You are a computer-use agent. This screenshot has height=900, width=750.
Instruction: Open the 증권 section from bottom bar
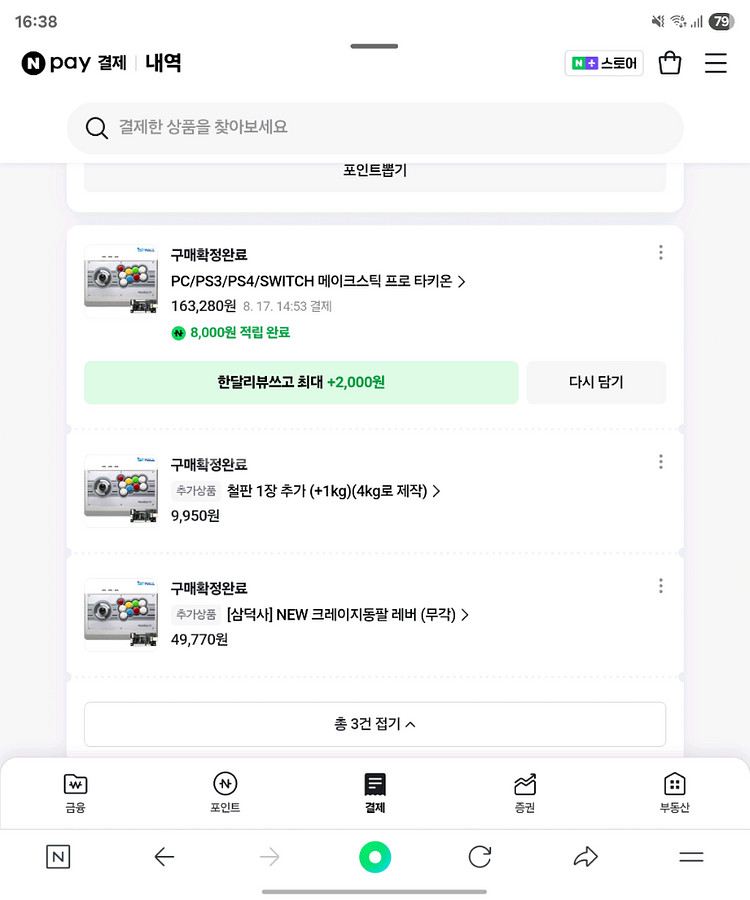coord(524,793)
